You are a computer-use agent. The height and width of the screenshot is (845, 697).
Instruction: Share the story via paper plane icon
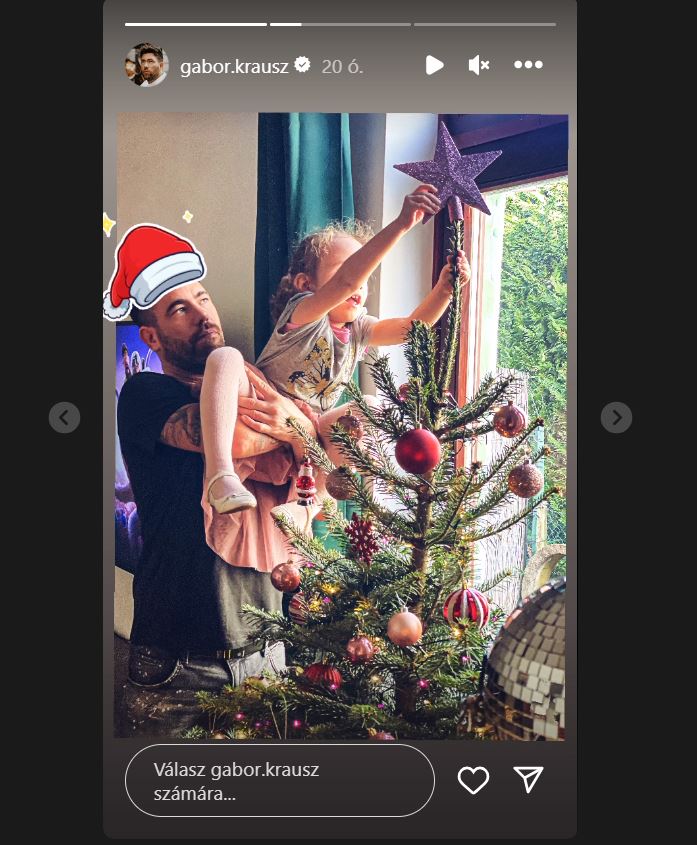pyautogui.click(x=528, y=780)
